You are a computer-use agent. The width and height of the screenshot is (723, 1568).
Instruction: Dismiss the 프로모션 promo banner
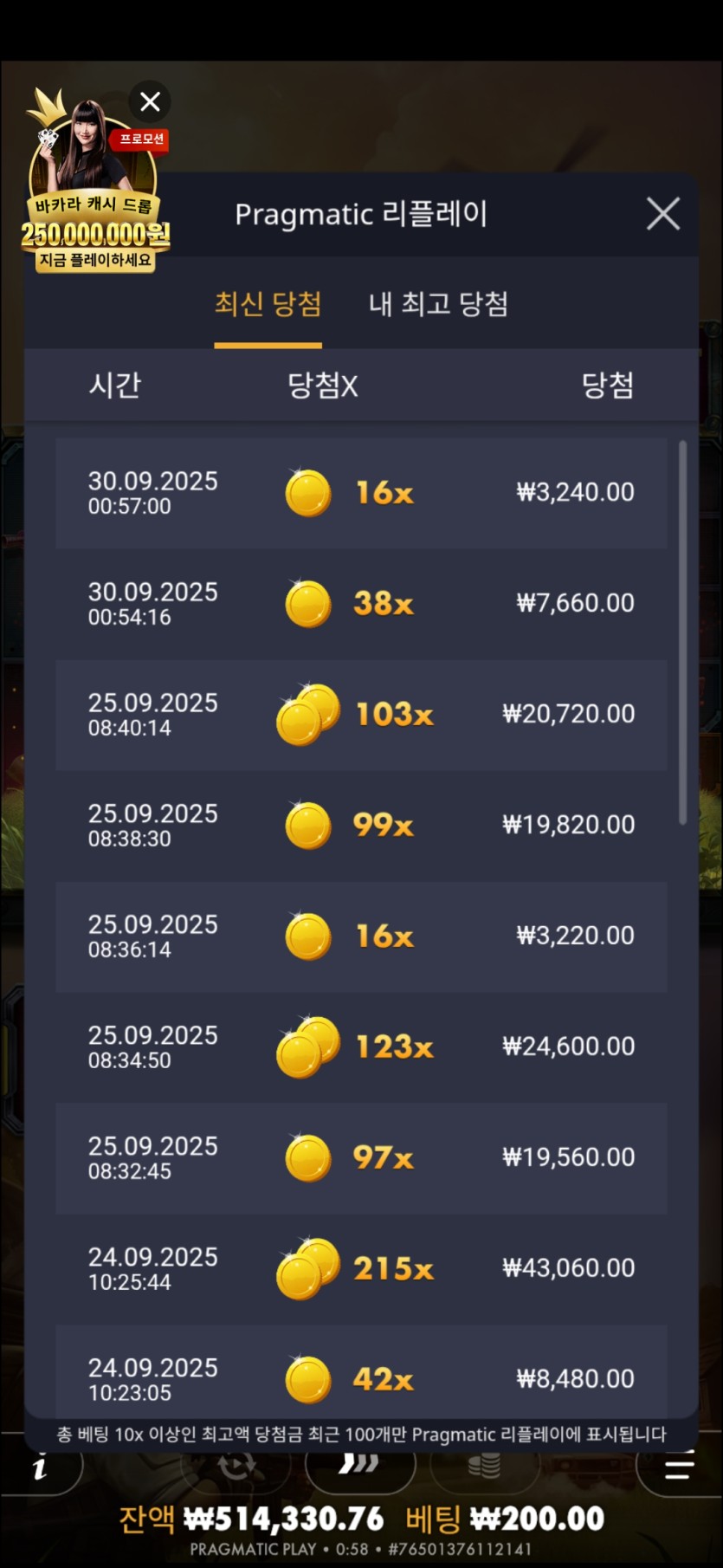click(x=150, y=102)
